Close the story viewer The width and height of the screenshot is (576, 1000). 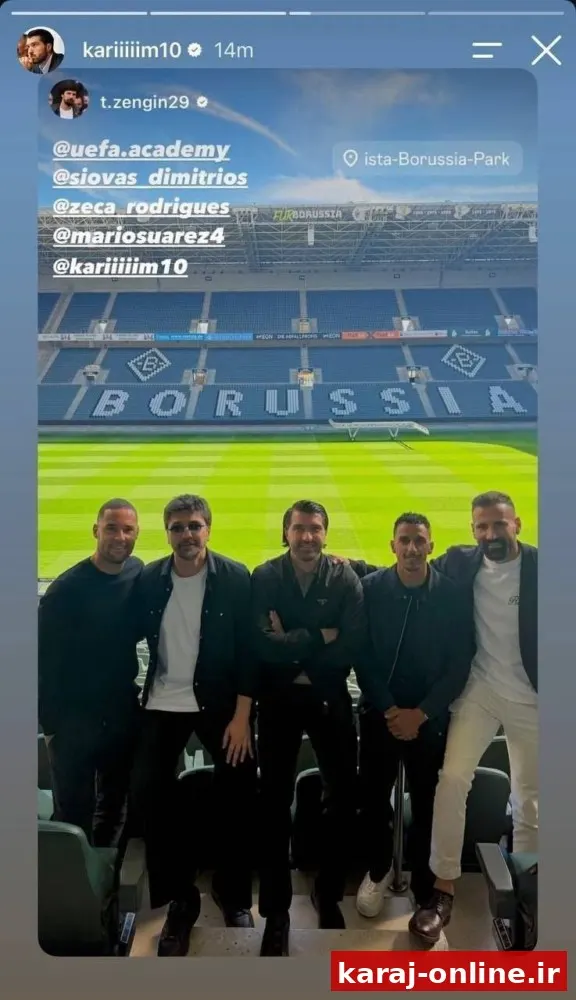(546, 50)
